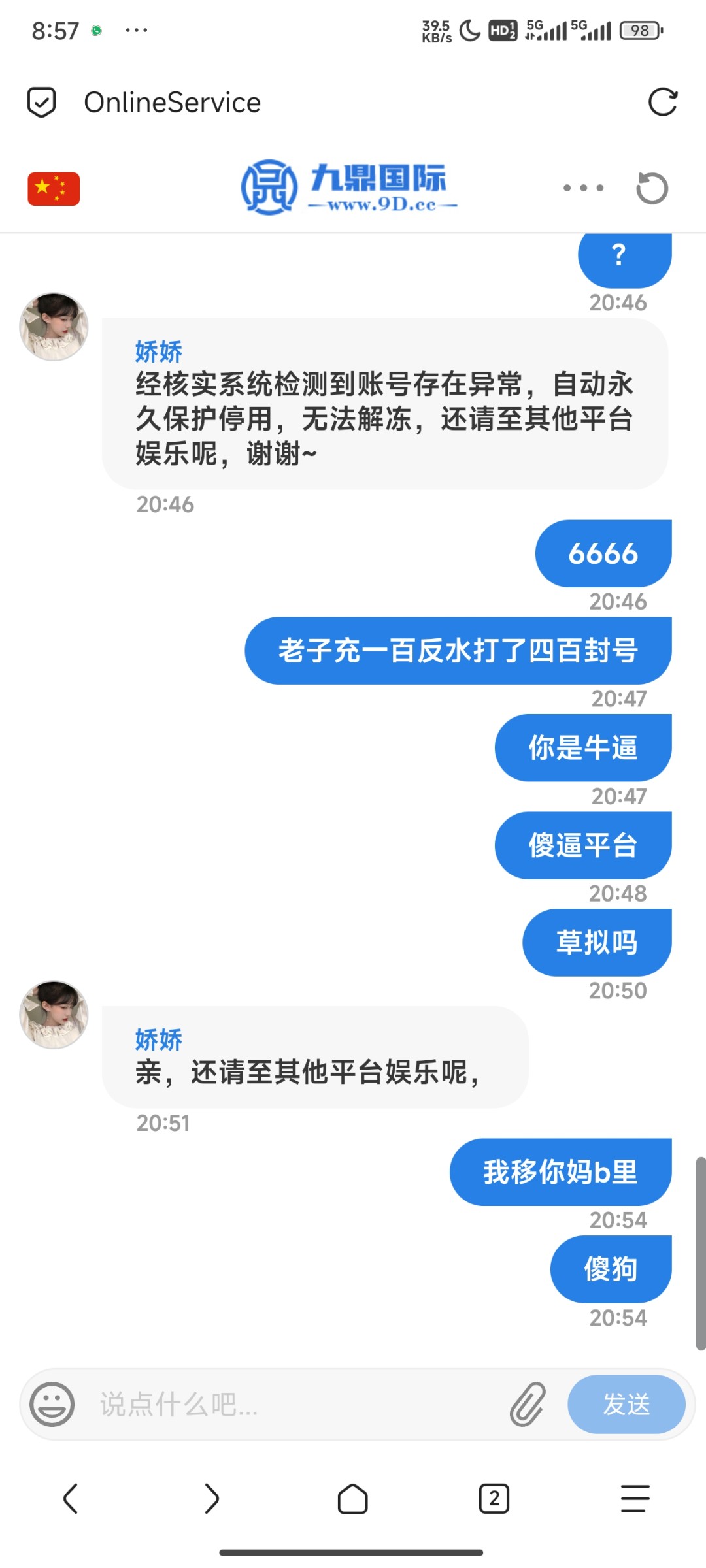Select the China flag language icon
The height and width of the screenshot is (1568, 706).
pyautogui.click(x=53, y=188)
